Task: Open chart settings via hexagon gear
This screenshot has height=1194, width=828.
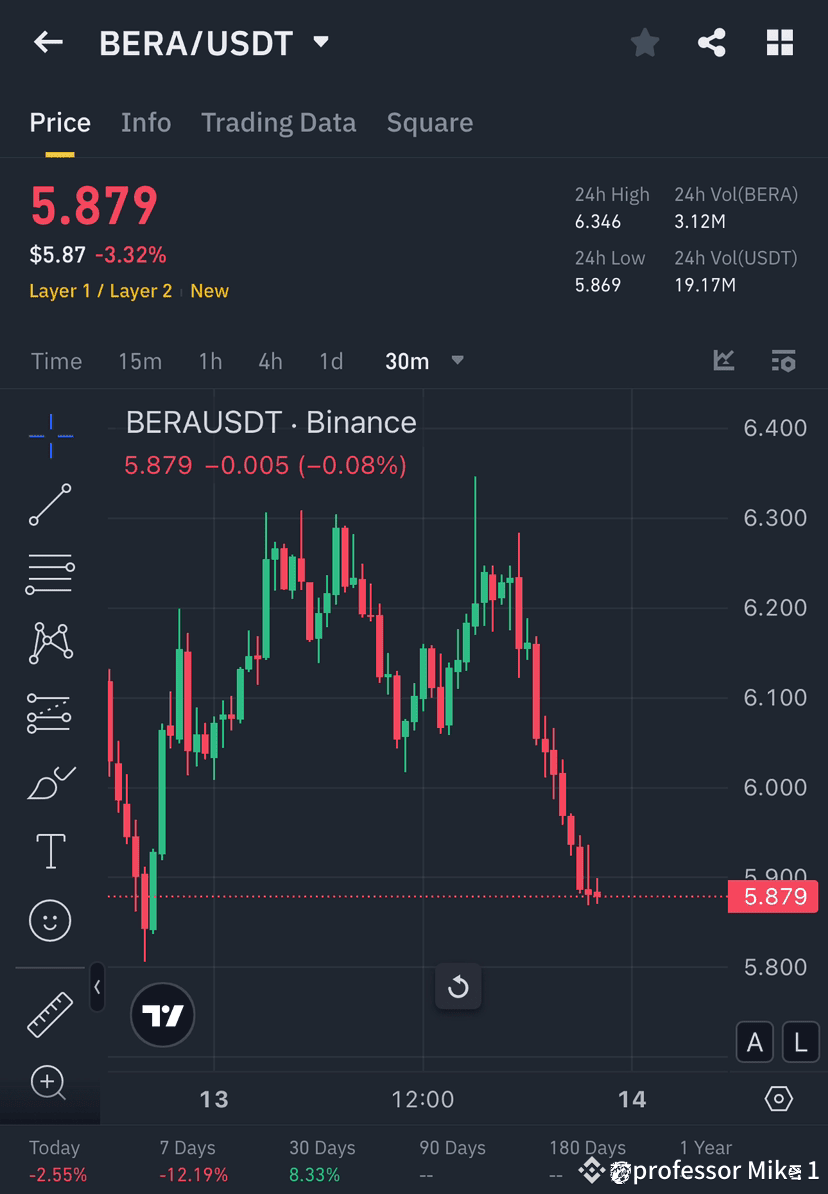Action: (779, 1098)
